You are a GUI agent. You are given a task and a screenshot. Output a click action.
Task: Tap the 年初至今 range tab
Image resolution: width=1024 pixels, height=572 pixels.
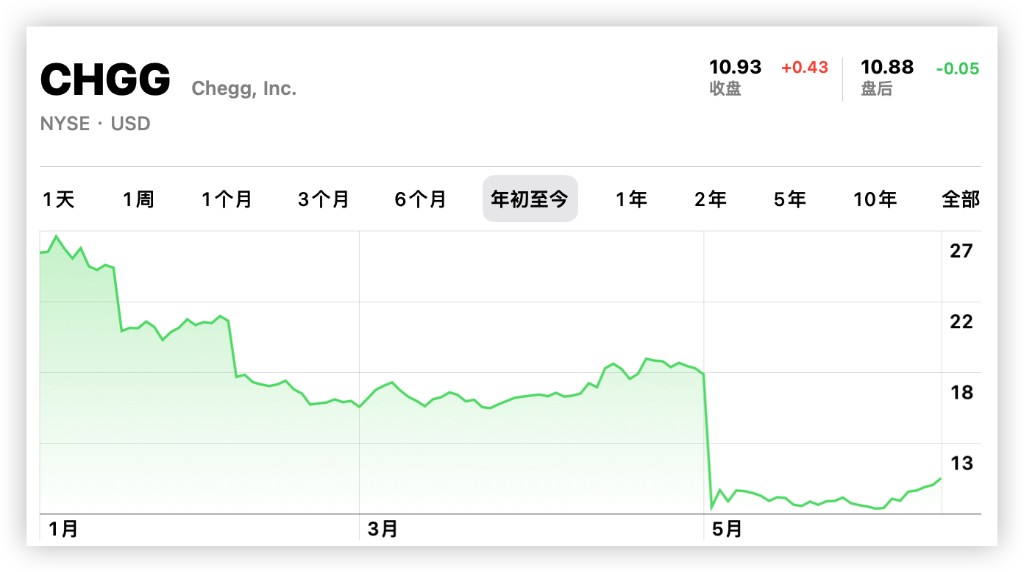tap(530, 199)
